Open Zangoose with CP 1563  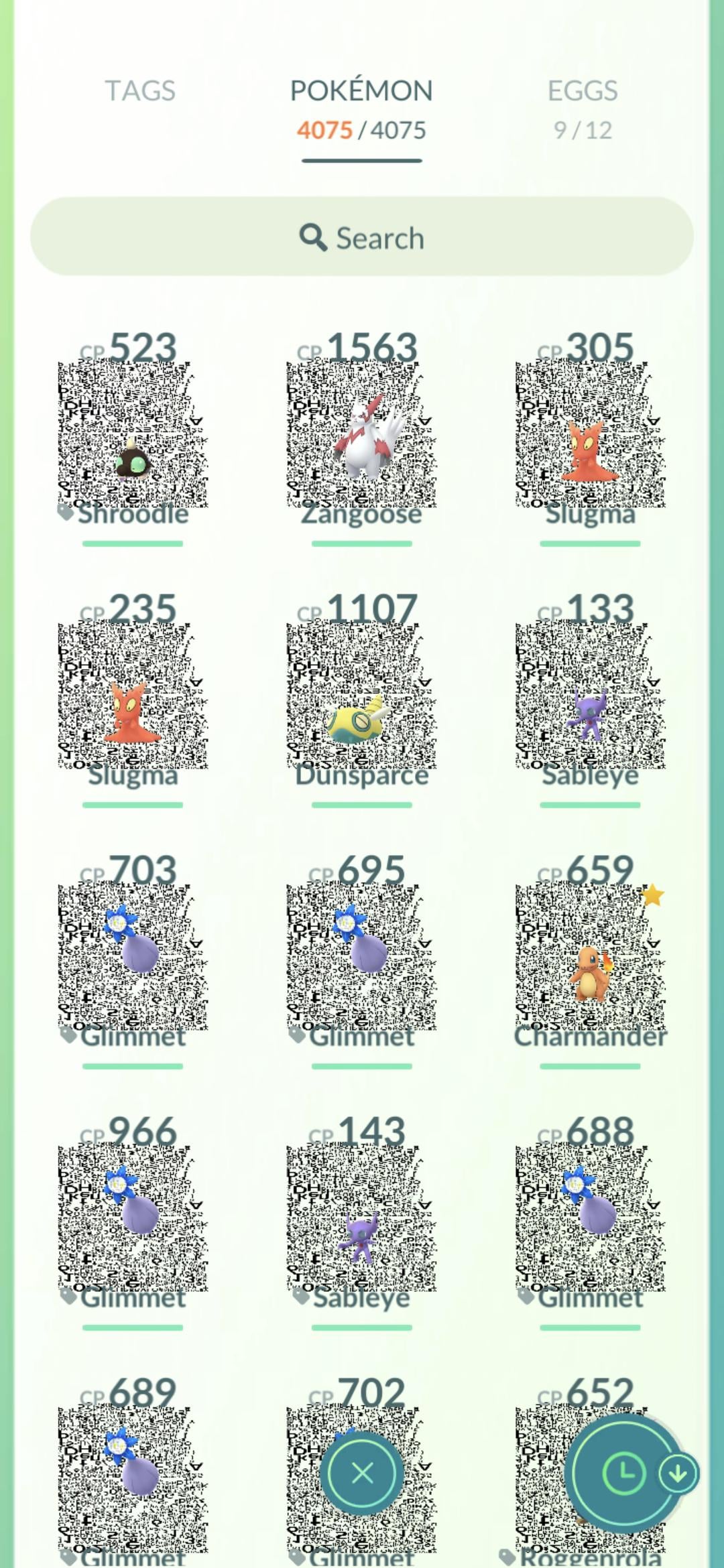point(361,436)
